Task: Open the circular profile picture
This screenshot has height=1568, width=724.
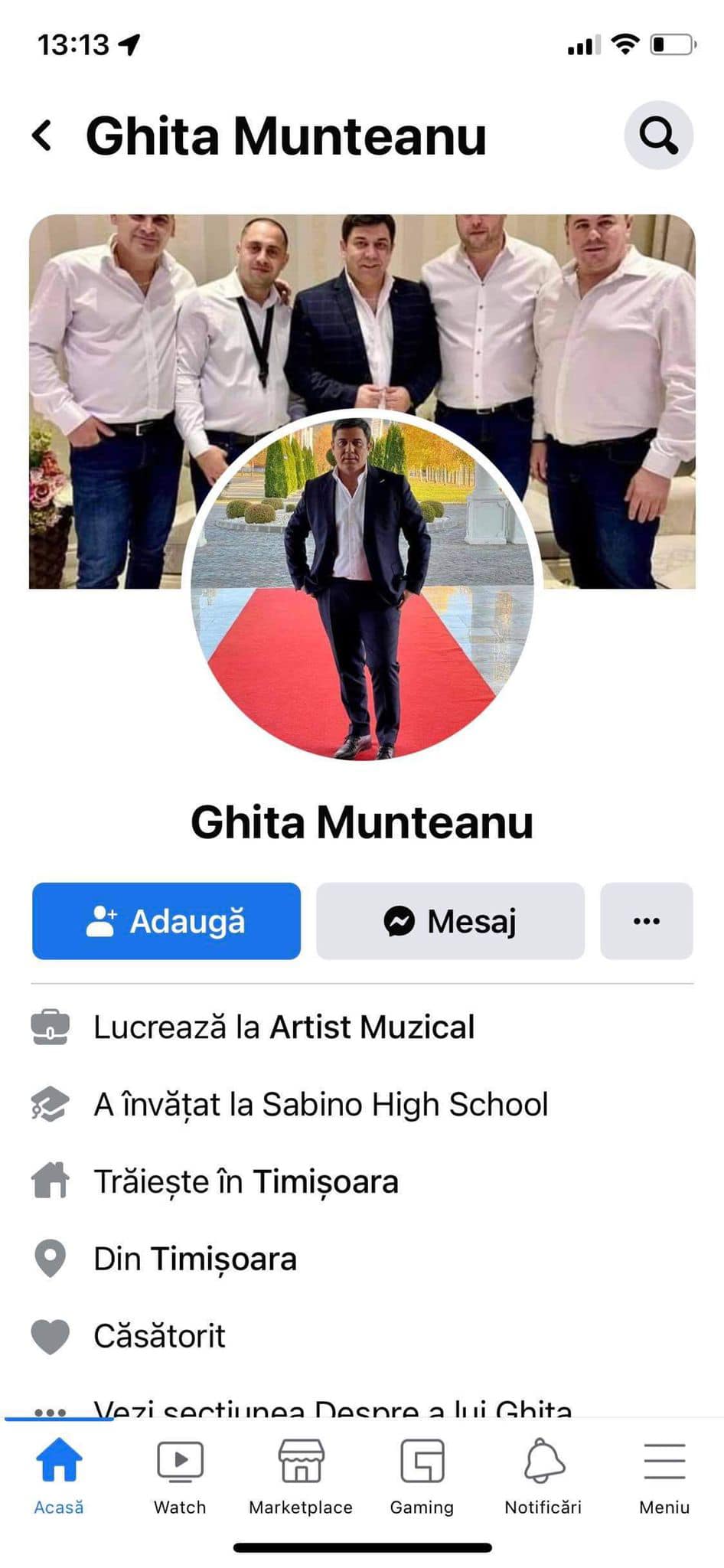Action: [362, 588]
